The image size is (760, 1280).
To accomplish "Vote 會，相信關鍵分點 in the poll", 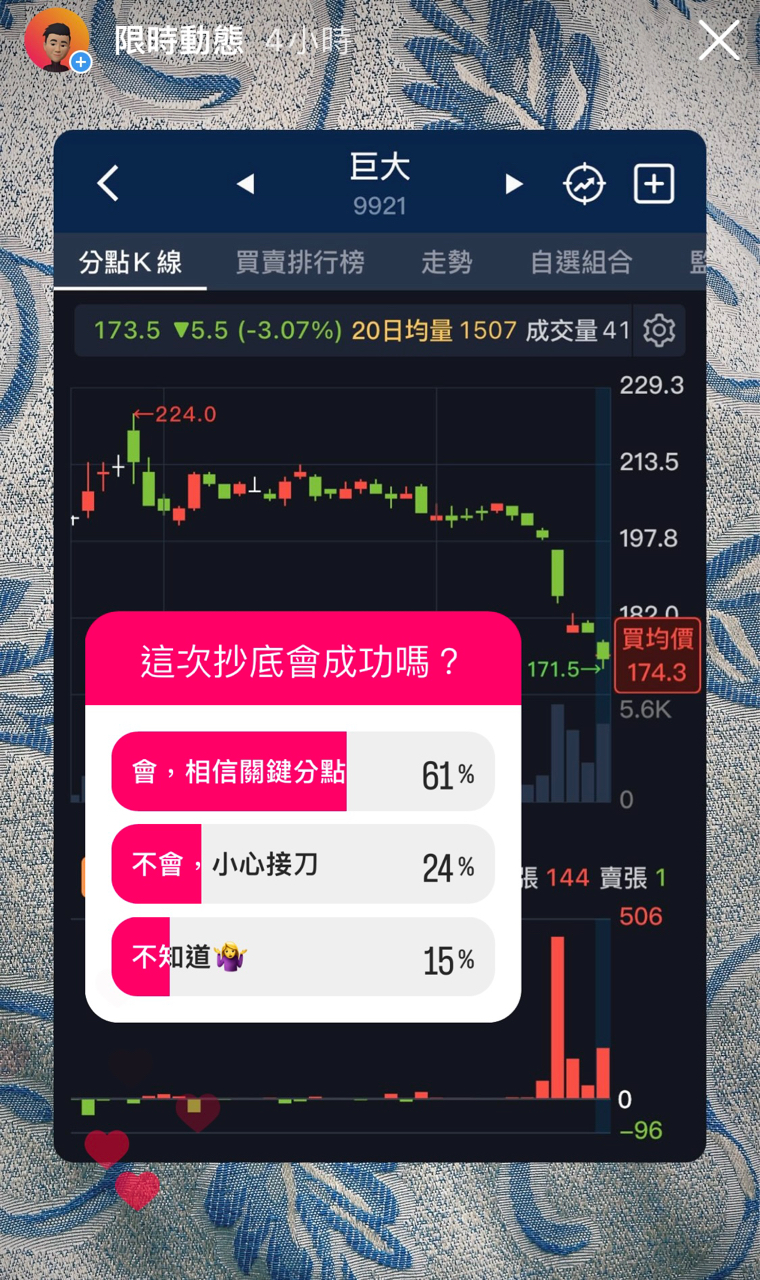I will click(303, 771).
